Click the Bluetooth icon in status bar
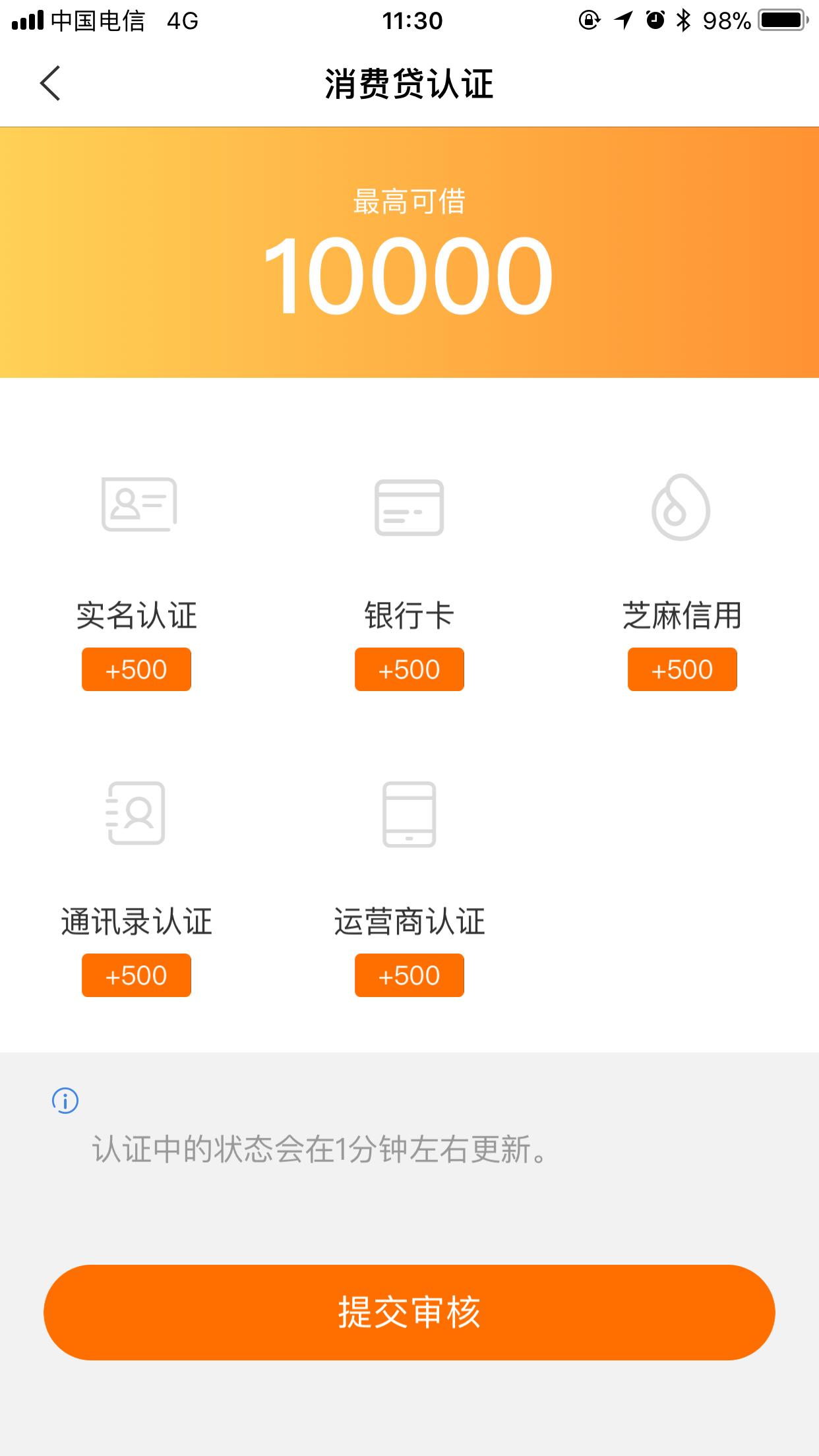 coord(684,20)
